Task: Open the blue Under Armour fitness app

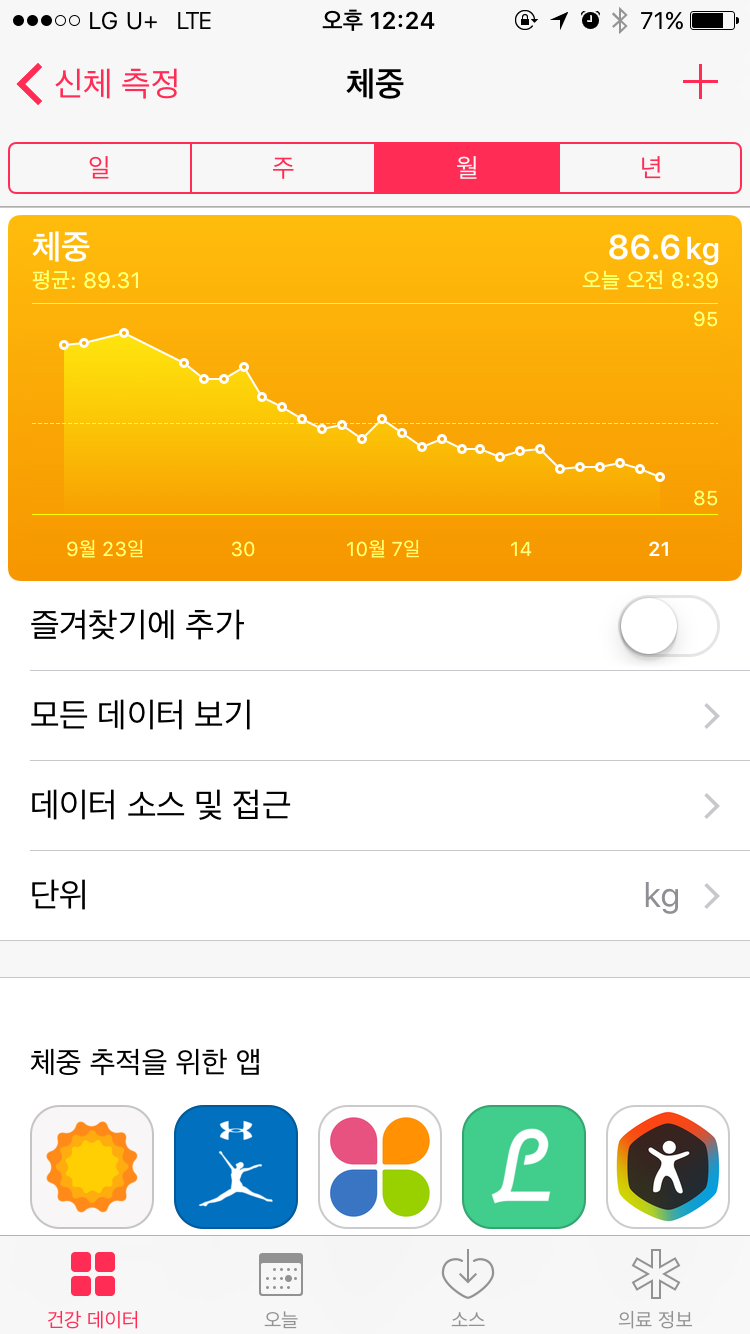Action: [236, 1166]
